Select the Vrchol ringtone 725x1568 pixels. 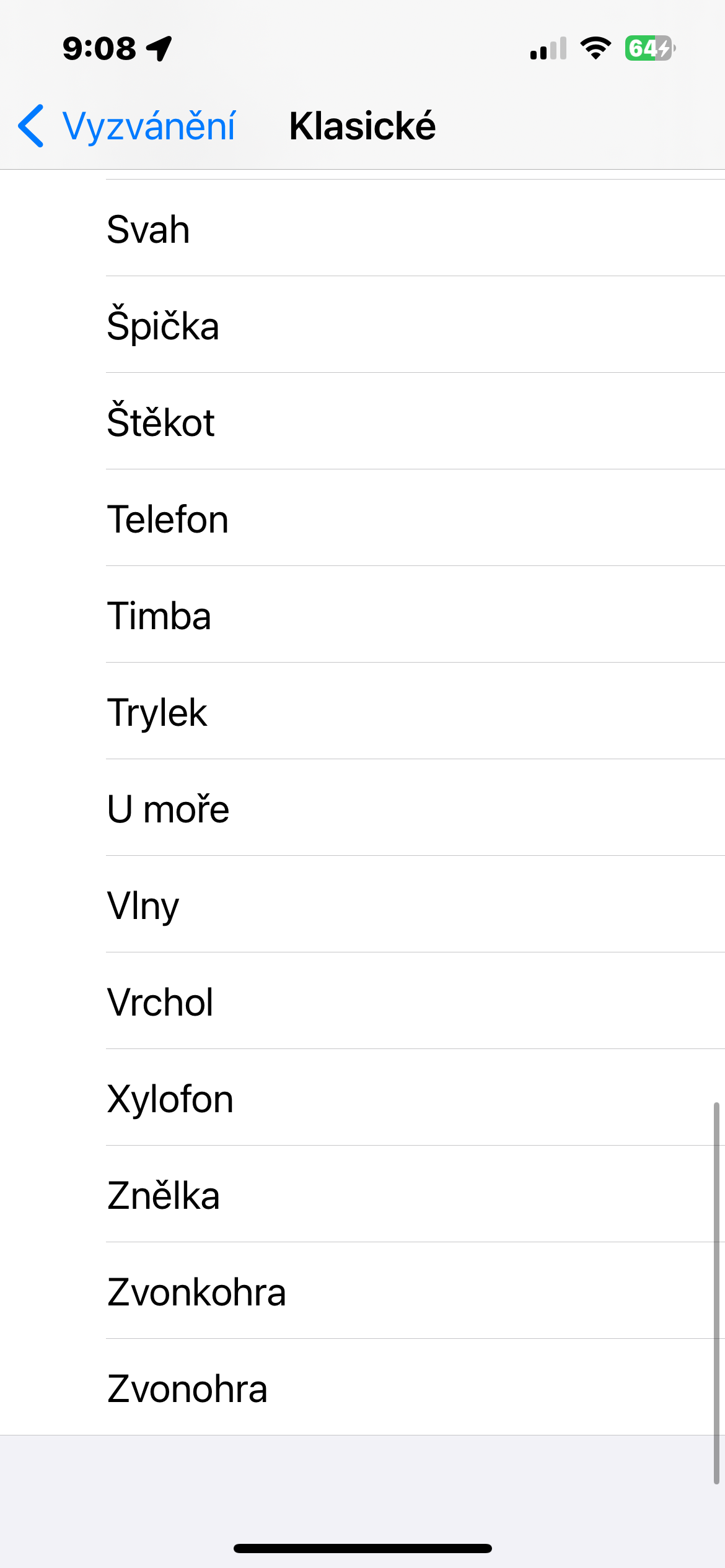(x=362, y=1002)
